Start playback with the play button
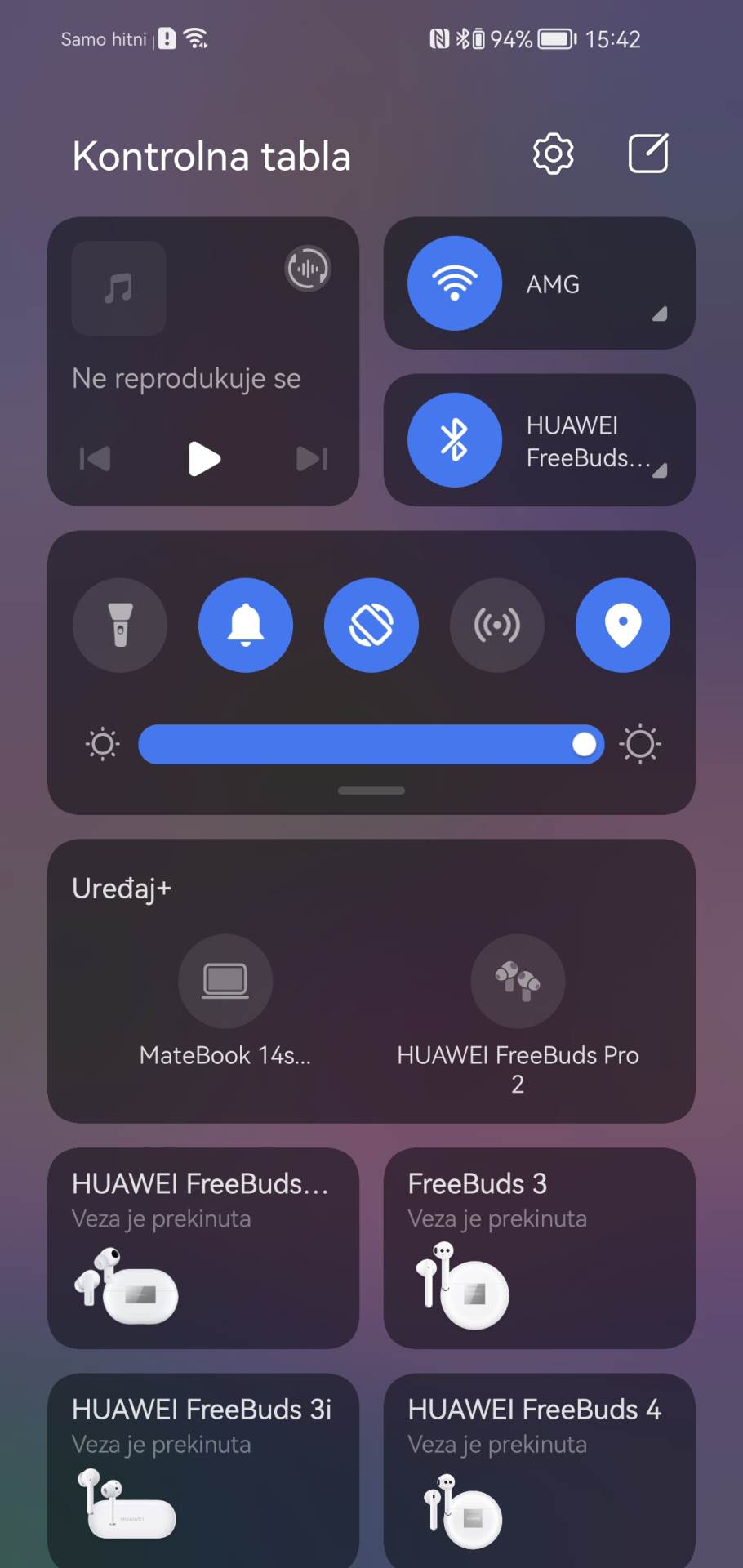Image resolution: width=743 pixels, height=1568 pixels. 203,458
